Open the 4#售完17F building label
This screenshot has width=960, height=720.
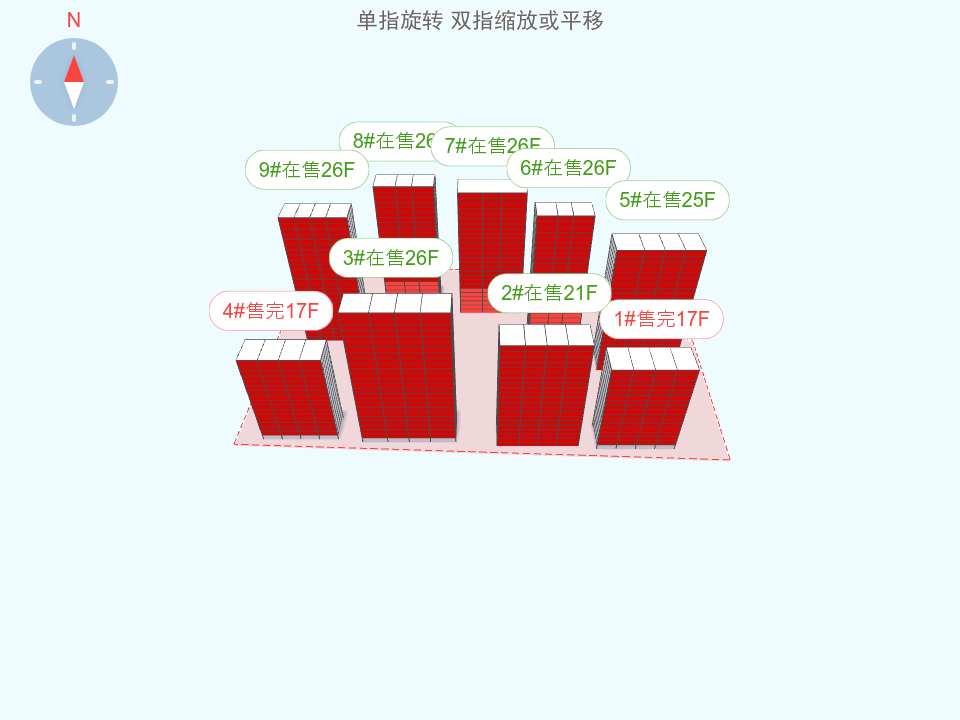tap(270, 311)
